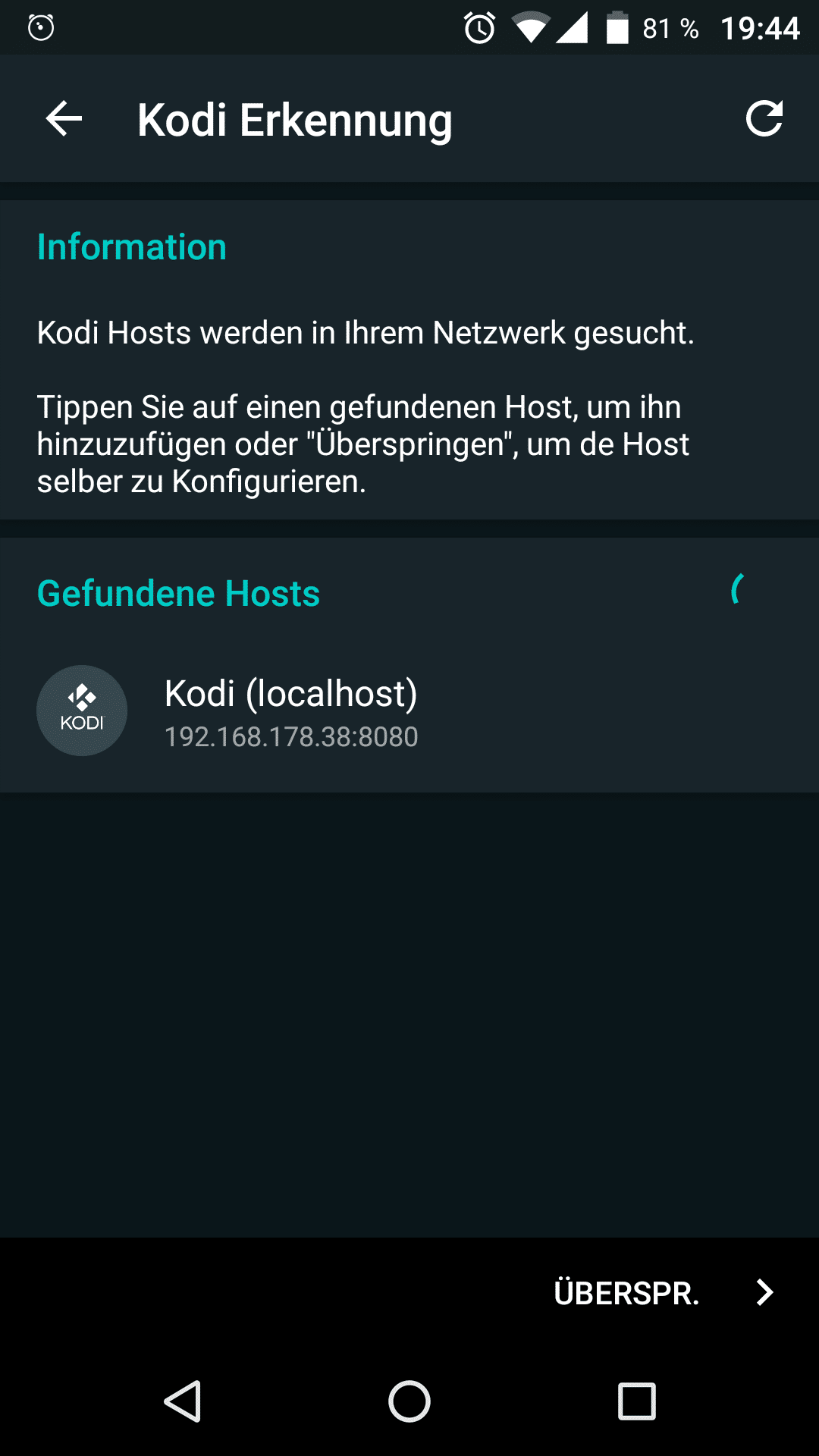
Task: Go back from Kodi Erkennung
Action: click(64, 119)
